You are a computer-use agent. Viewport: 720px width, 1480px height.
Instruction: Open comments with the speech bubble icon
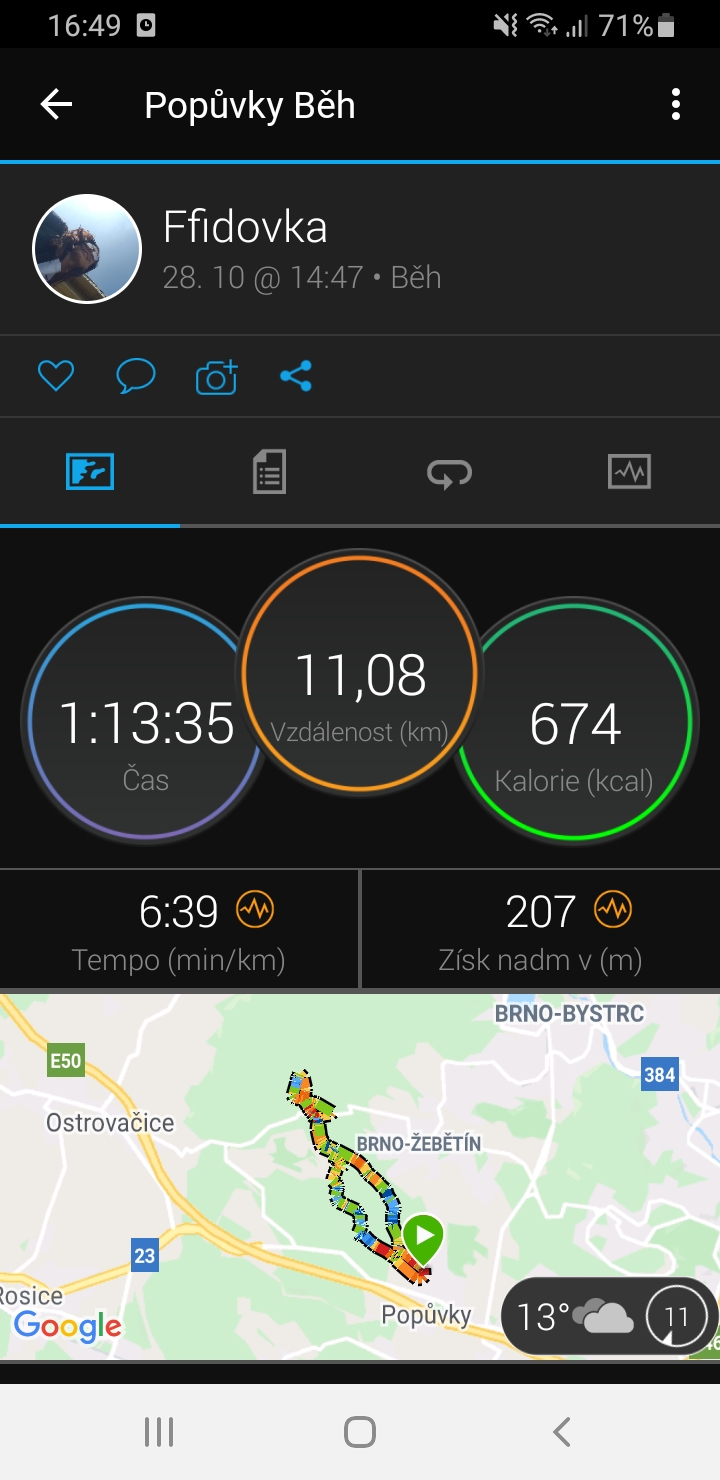coord(136,376)
